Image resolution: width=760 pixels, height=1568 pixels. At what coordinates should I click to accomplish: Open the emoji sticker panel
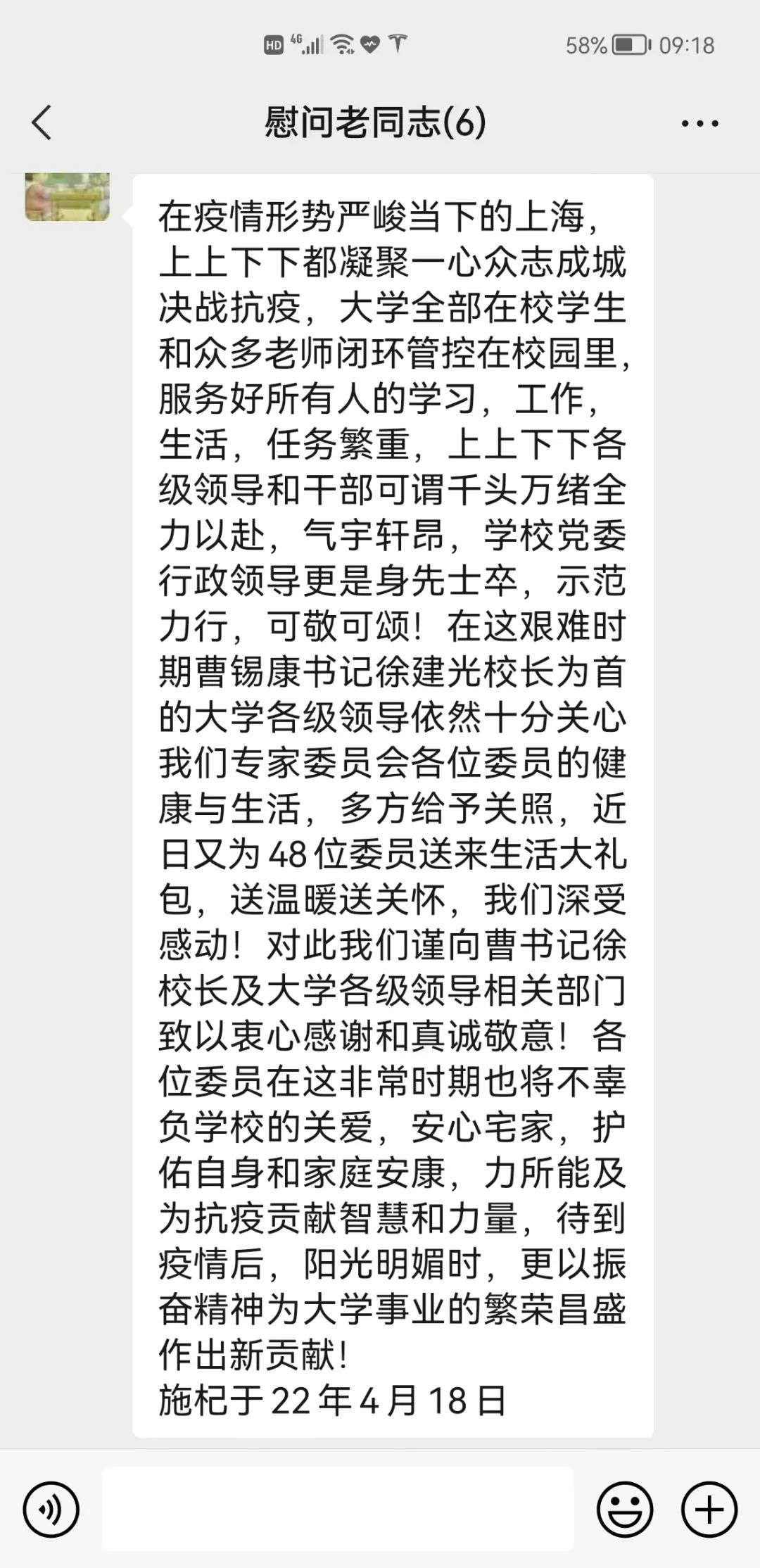[625, 1510]
